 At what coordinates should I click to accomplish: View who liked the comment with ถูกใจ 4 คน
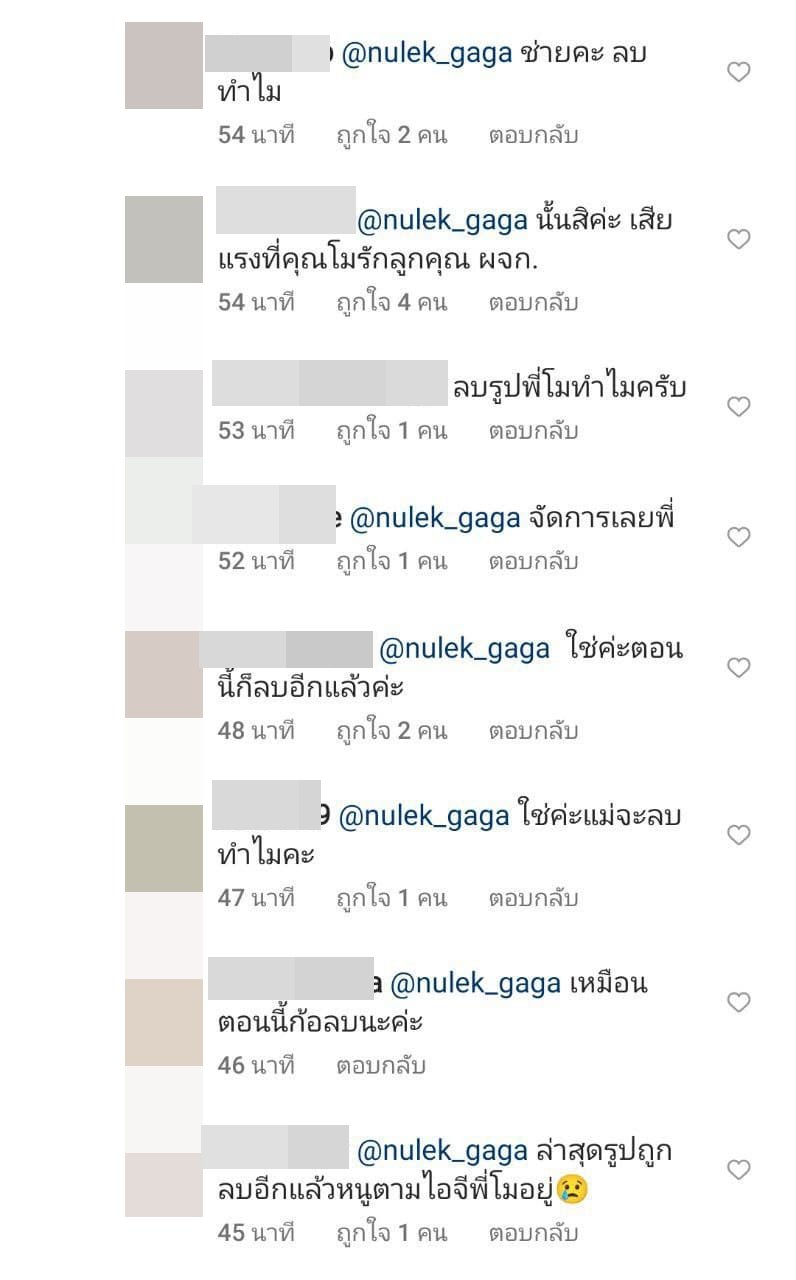click(x=391, y=302)
